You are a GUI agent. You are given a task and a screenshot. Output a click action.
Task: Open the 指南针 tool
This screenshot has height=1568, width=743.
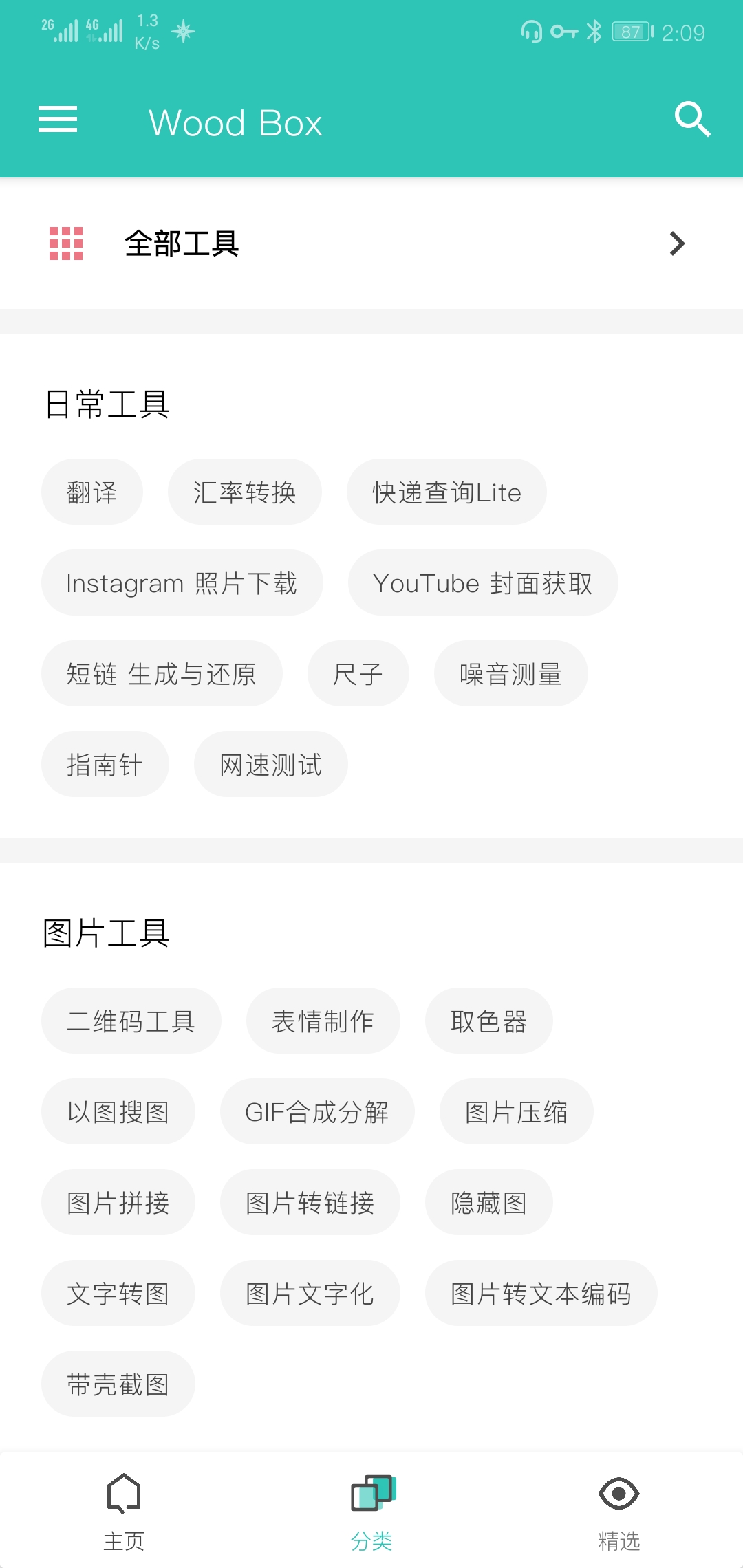point(105,765)
